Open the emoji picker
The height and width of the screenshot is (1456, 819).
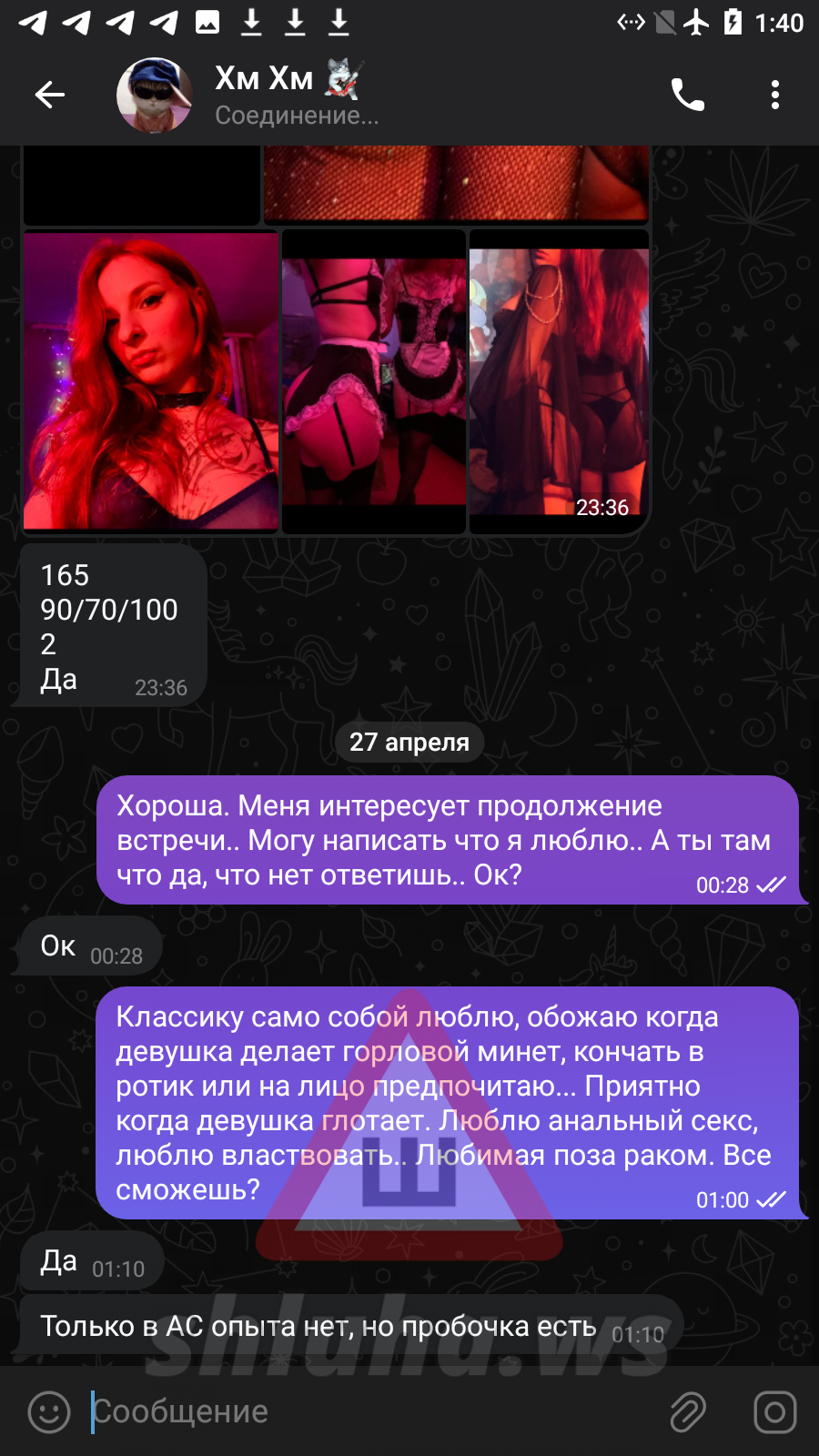pyautogui.click(x=49, y=1412)
